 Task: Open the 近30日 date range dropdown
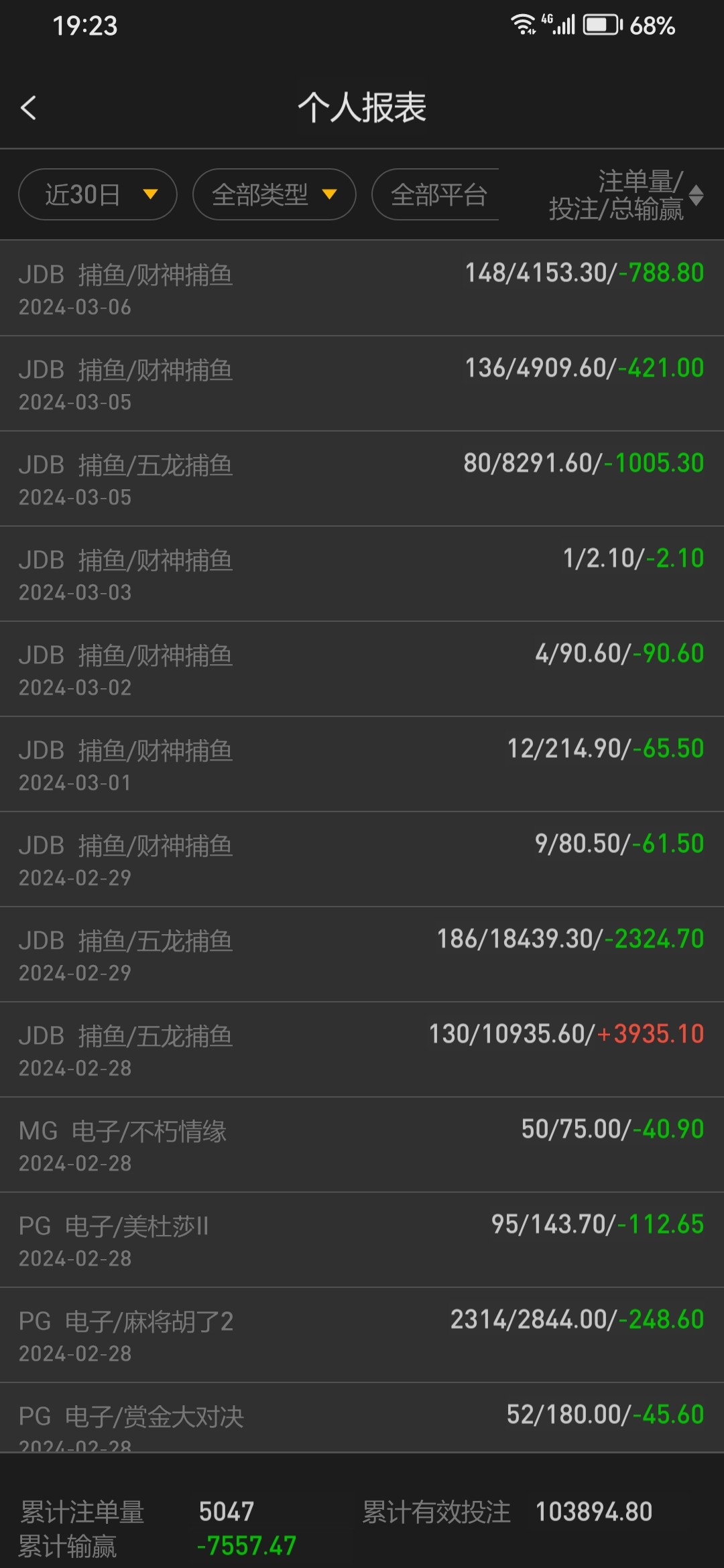(x=98, y=194)
